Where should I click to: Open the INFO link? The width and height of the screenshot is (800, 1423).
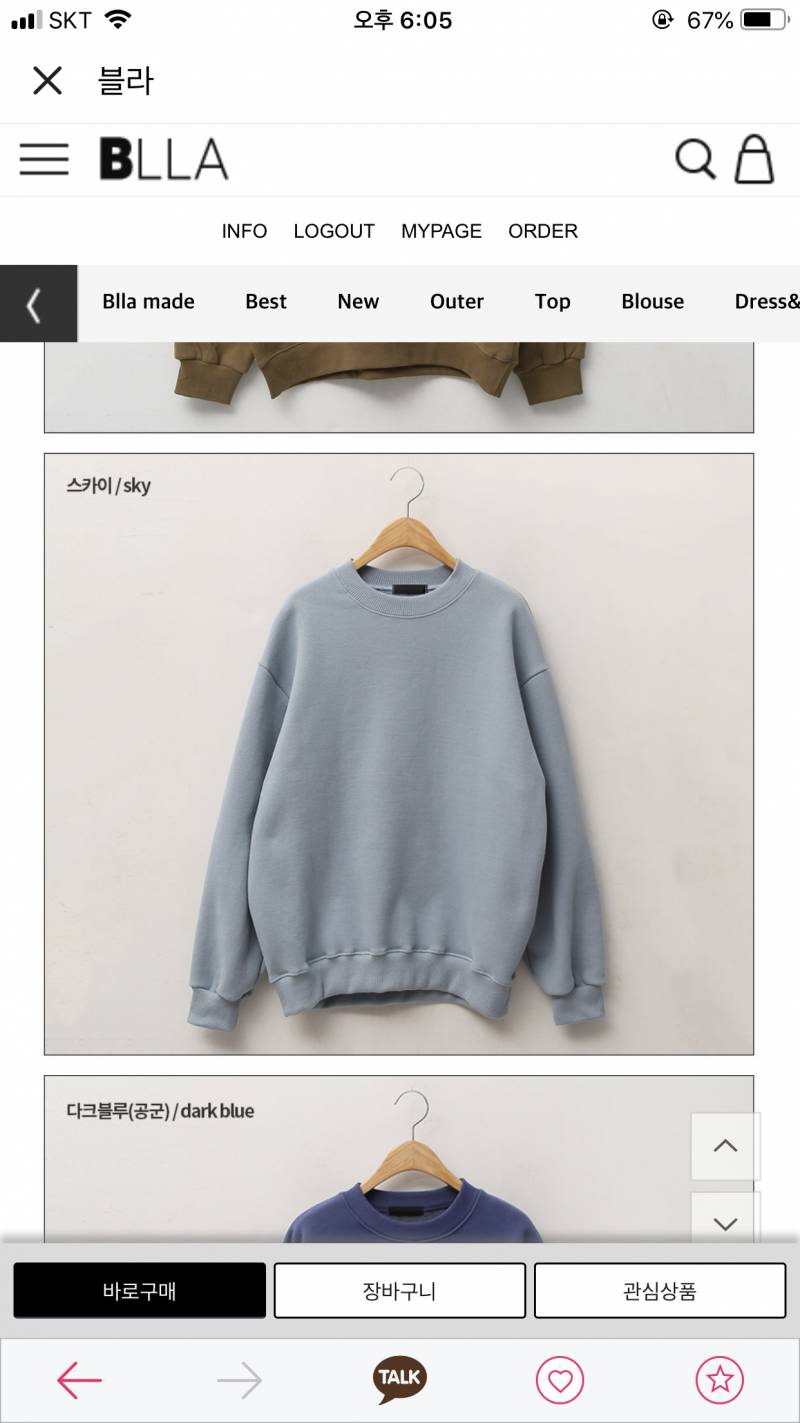pos(244,231)
